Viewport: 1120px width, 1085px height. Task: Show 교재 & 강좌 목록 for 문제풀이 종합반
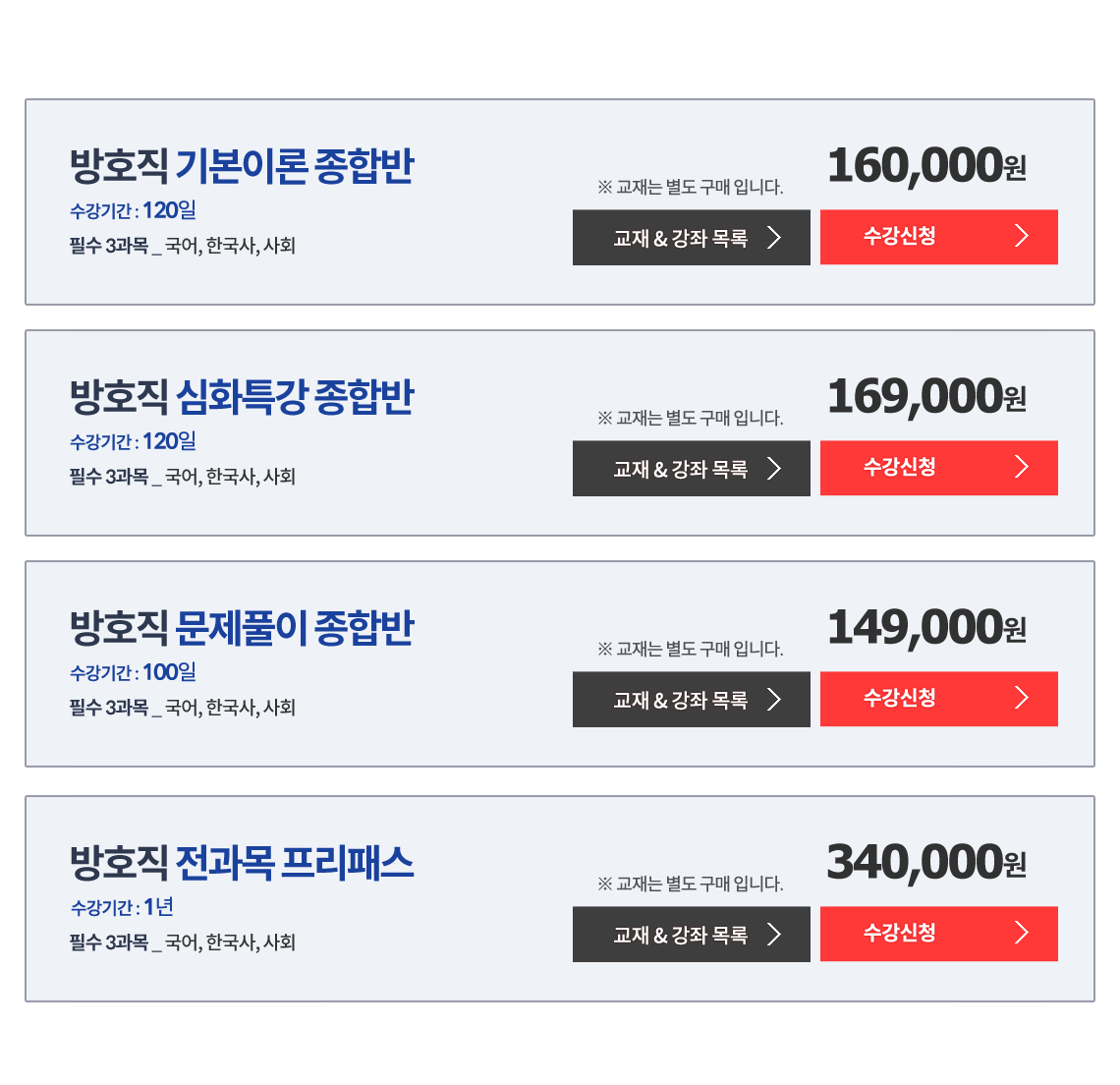tap(691, 699)
